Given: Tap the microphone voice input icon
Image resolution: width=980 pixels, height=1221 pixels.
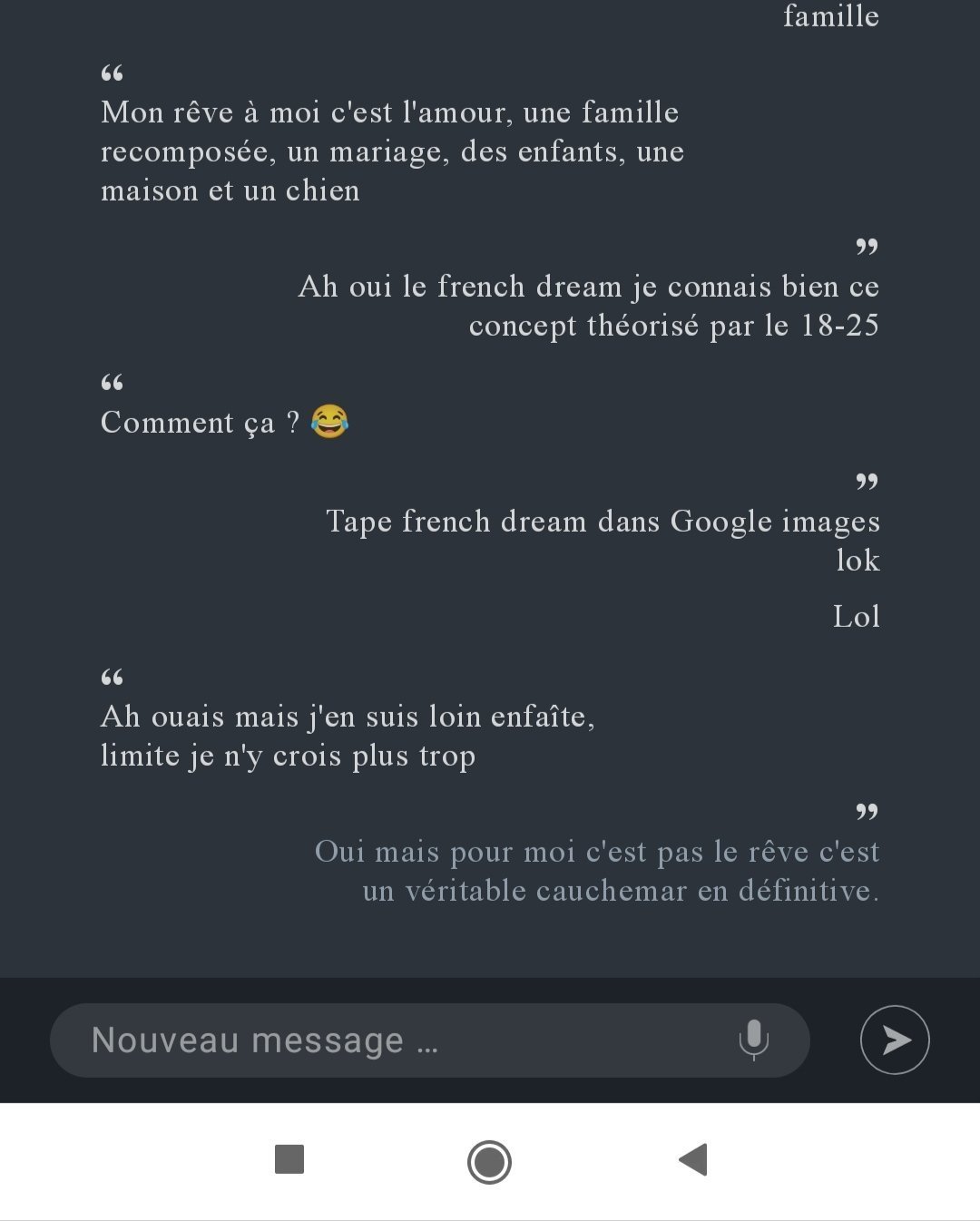Looking at the screenshot, I should 753,1040.
